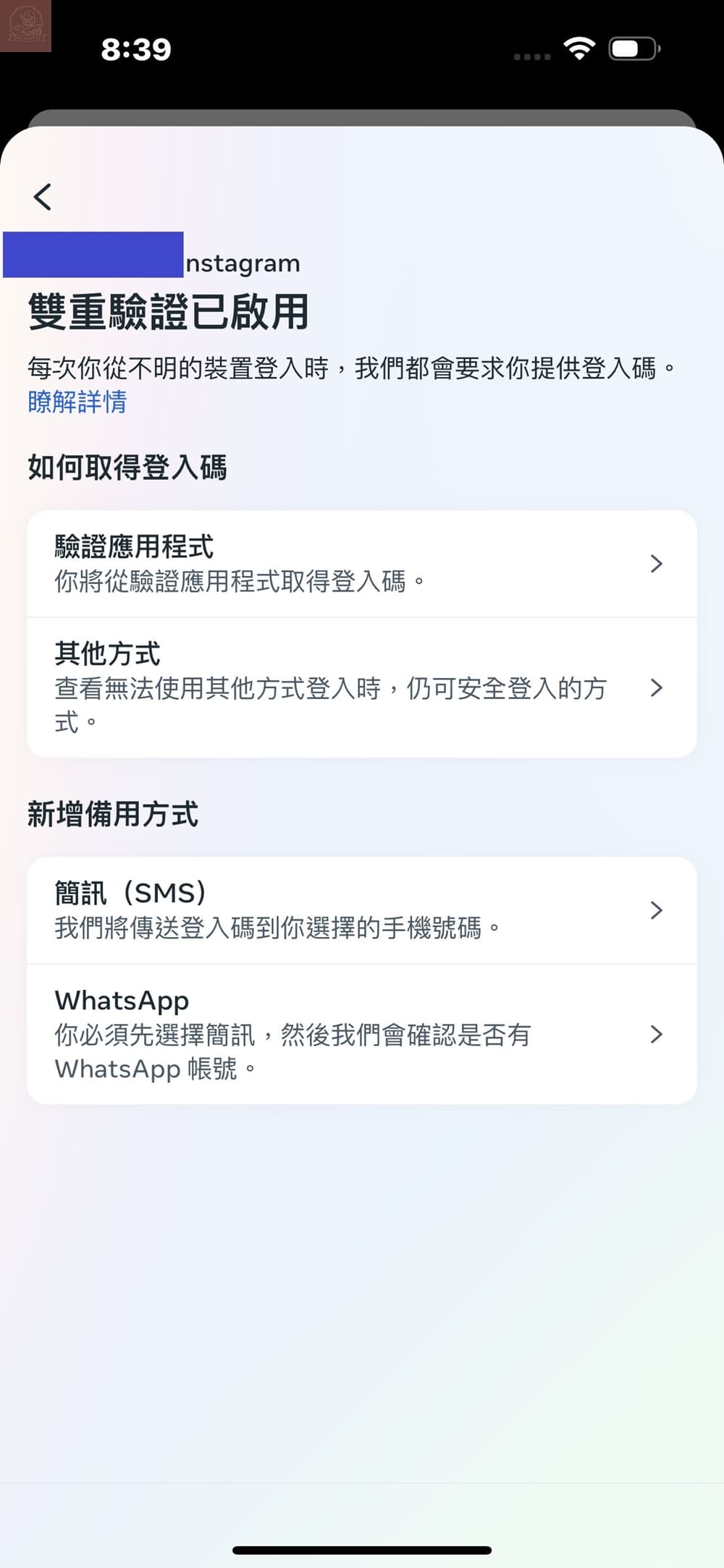This screenshot has height=1568, width=724.
Task: Open the 新增備用方式 section's SMS entry
Action: pos(290,910)
